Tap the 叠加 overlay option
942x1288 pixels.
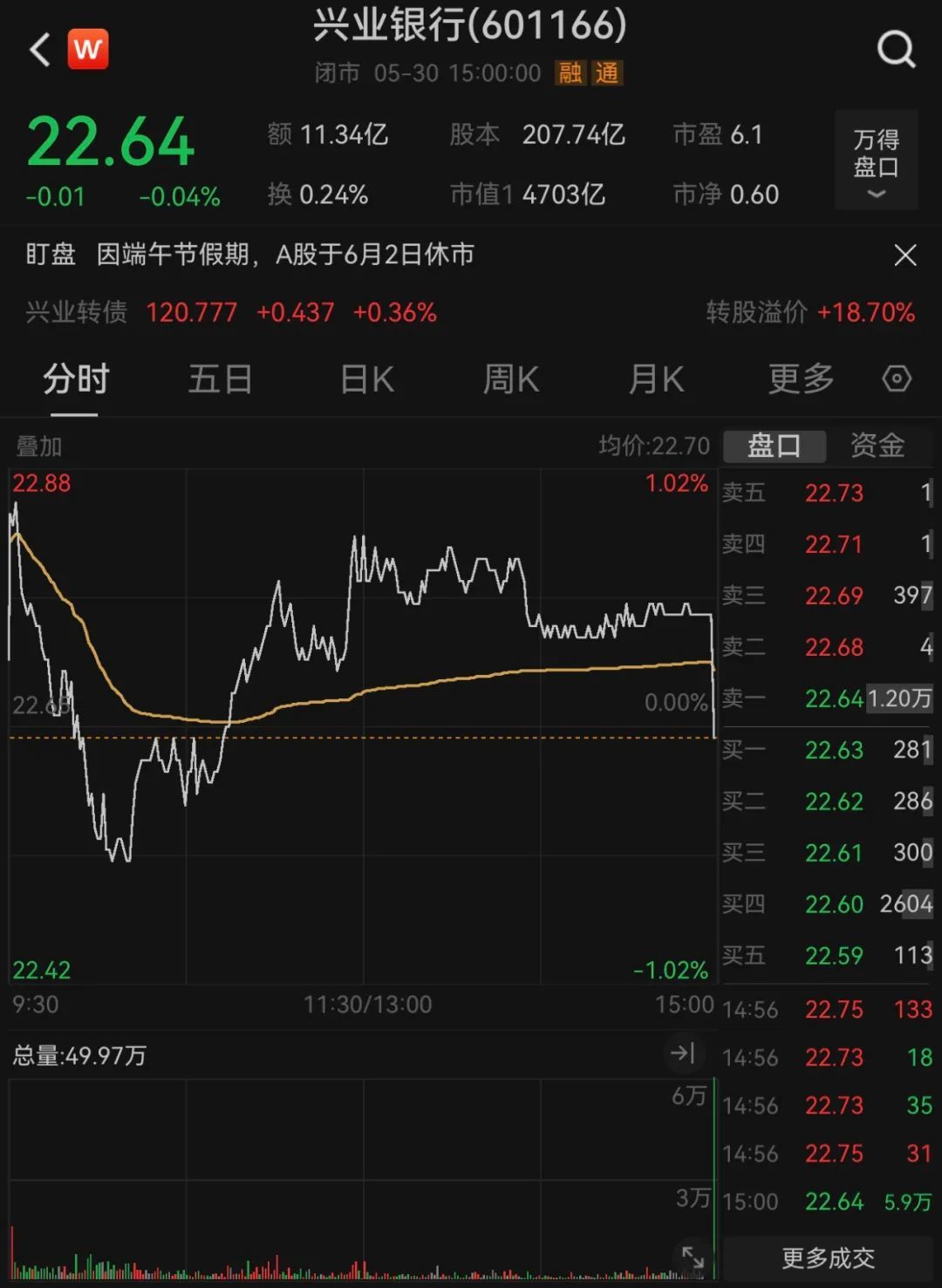[39, 446]
